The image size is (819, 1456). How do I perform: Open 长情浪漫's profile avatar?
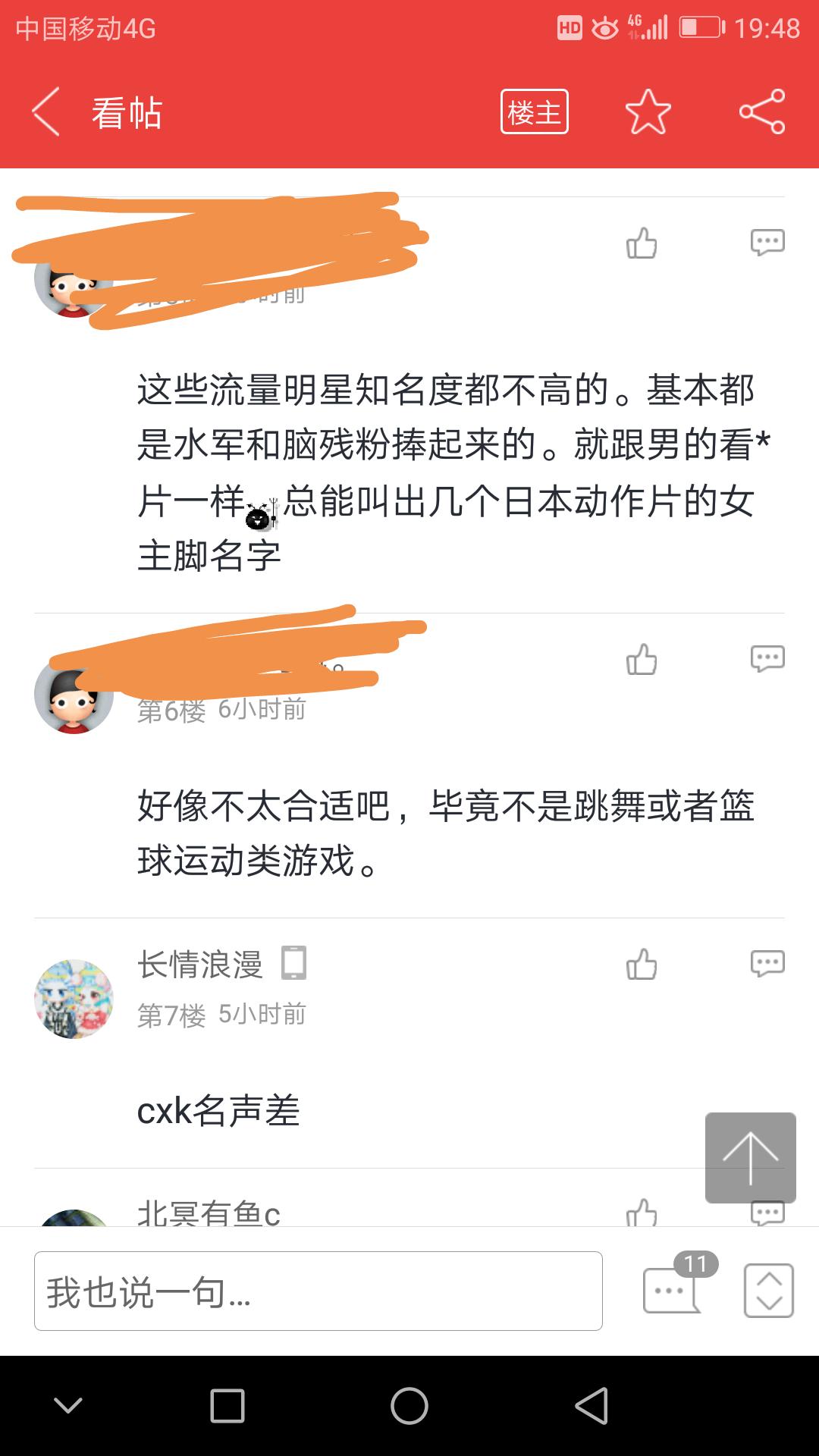[74, 999]
